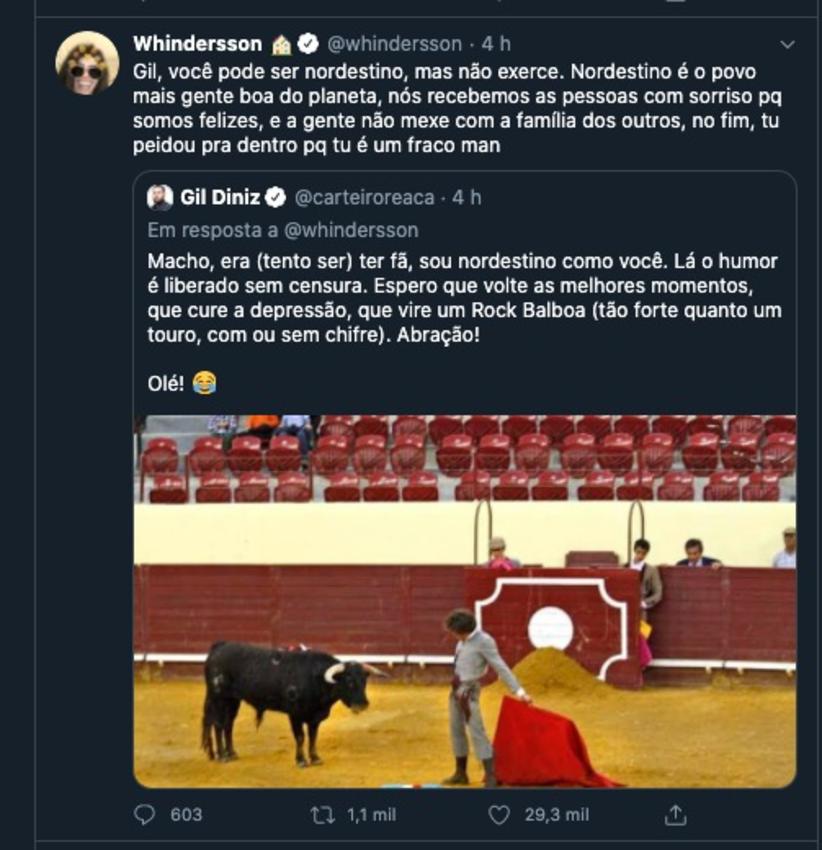Screen dimensions: 822x850
Task: Reply to Whindersson's tweet
Action: click(146, 815)
